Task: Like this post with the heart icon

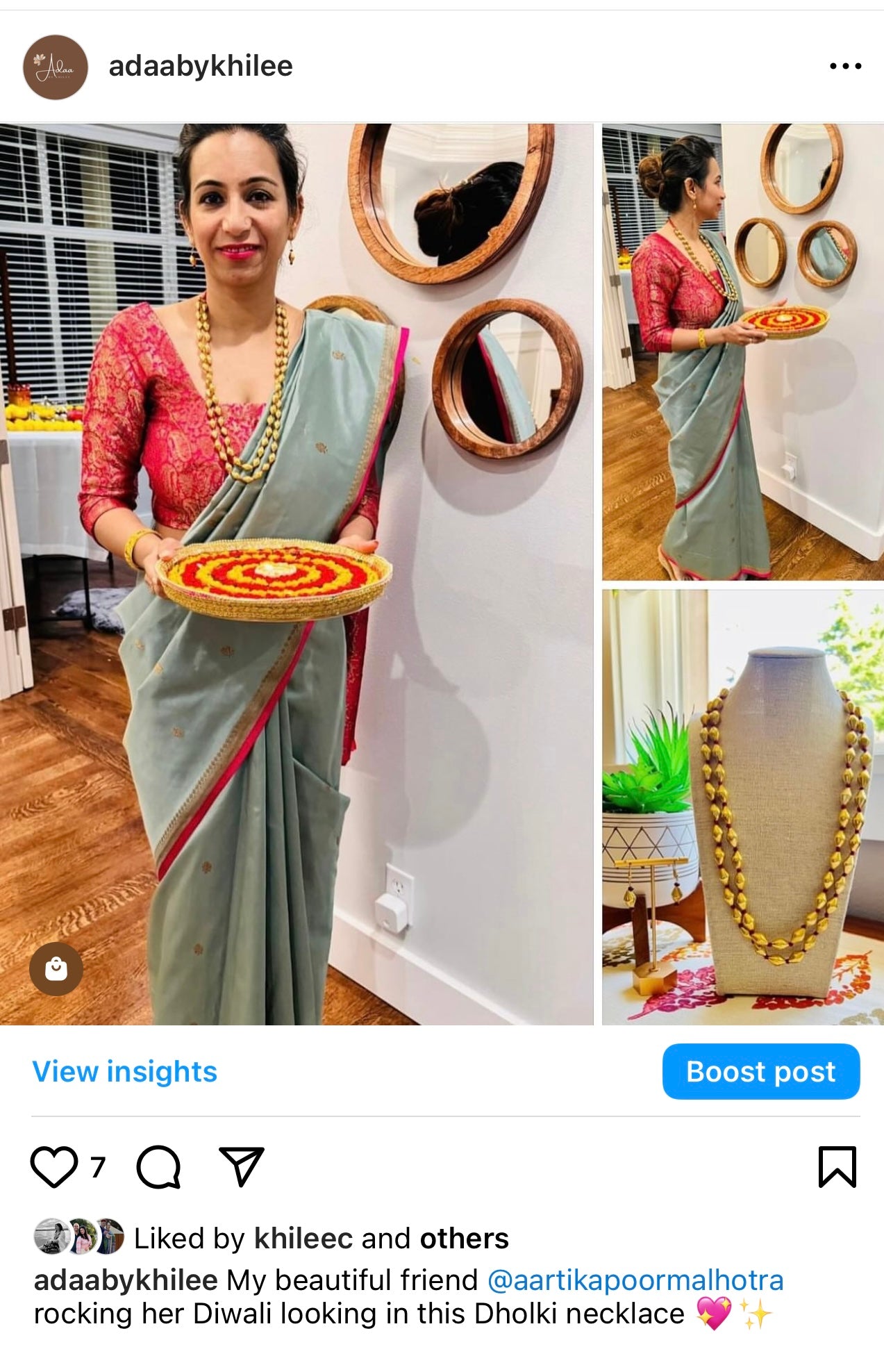Action: (54, 1166)
